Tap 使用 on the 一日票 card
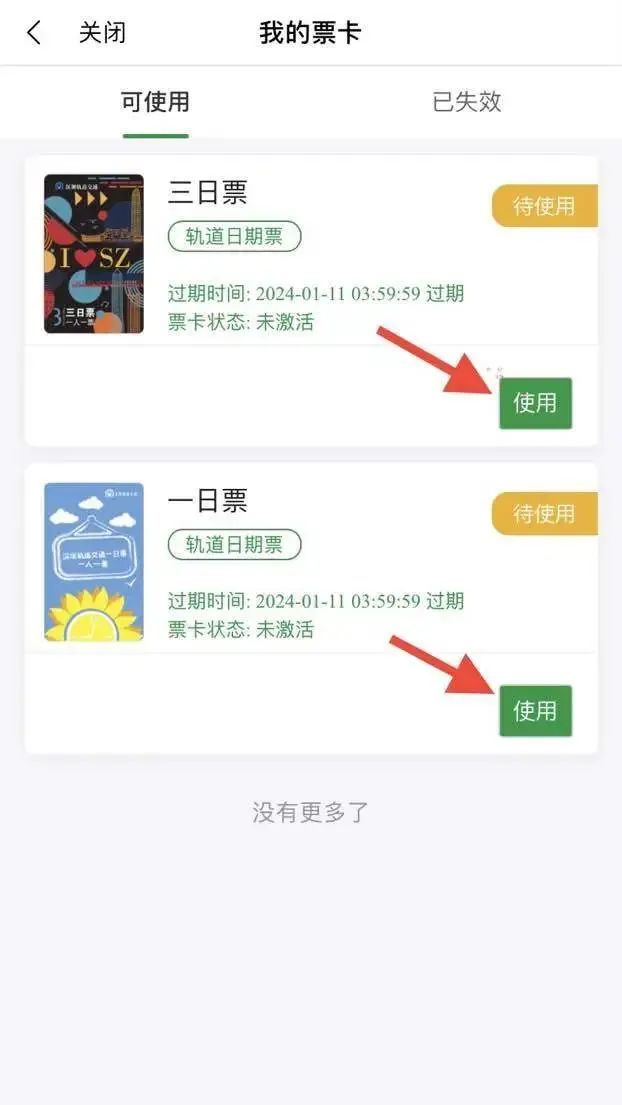The image size is (622, 1105). click(x=535, y=711)
